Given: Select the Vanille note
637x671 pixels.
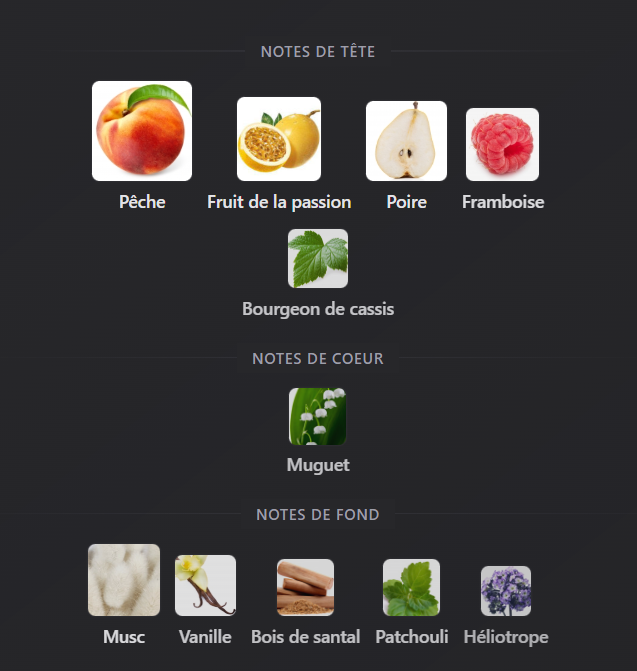Looking at the screenshot, I should 205,586.
